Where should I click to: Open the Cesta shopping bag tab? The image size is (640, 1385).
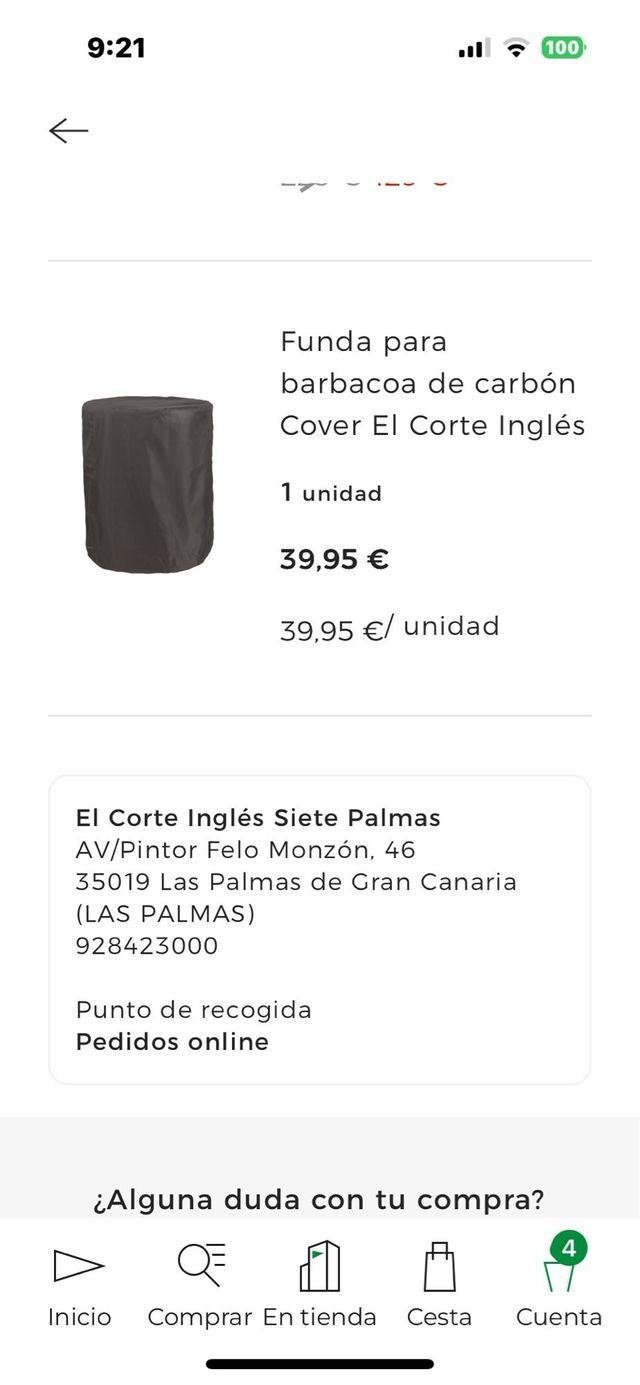[439, 1283]
